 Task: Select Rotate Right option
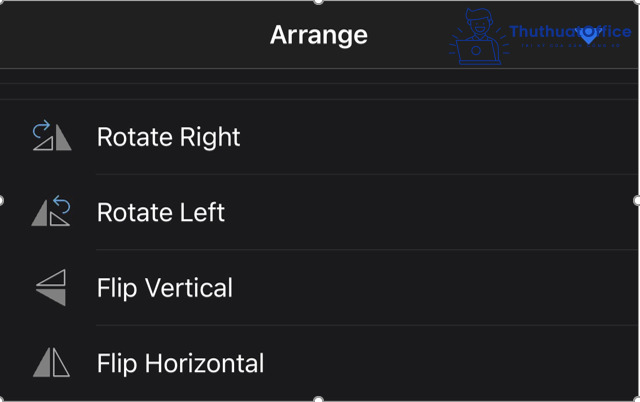168,137
